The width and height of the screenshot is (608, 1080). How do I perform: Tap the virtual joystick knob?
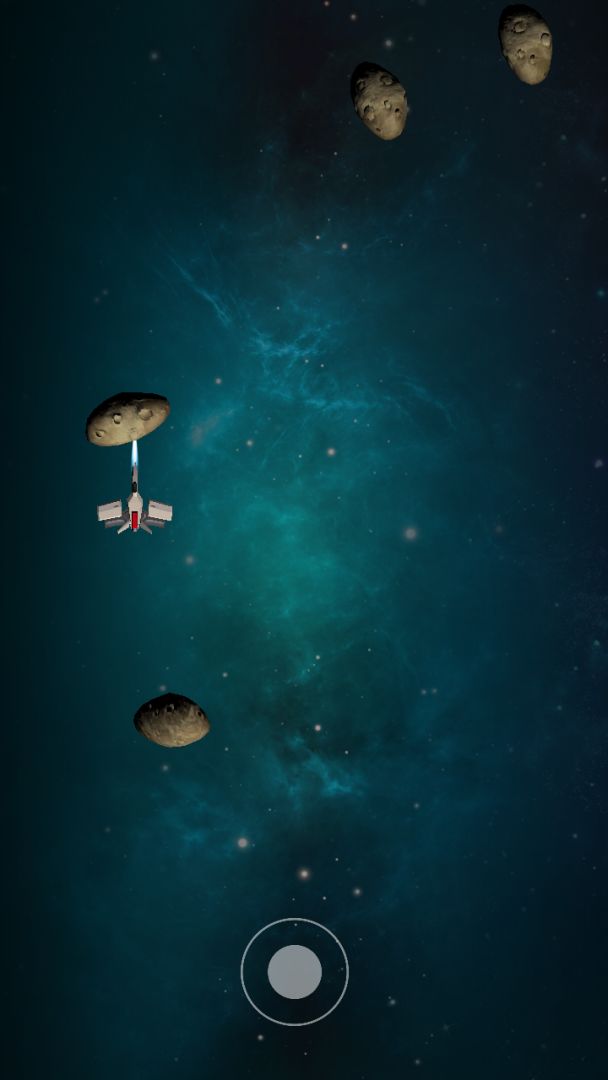point(295,971)
